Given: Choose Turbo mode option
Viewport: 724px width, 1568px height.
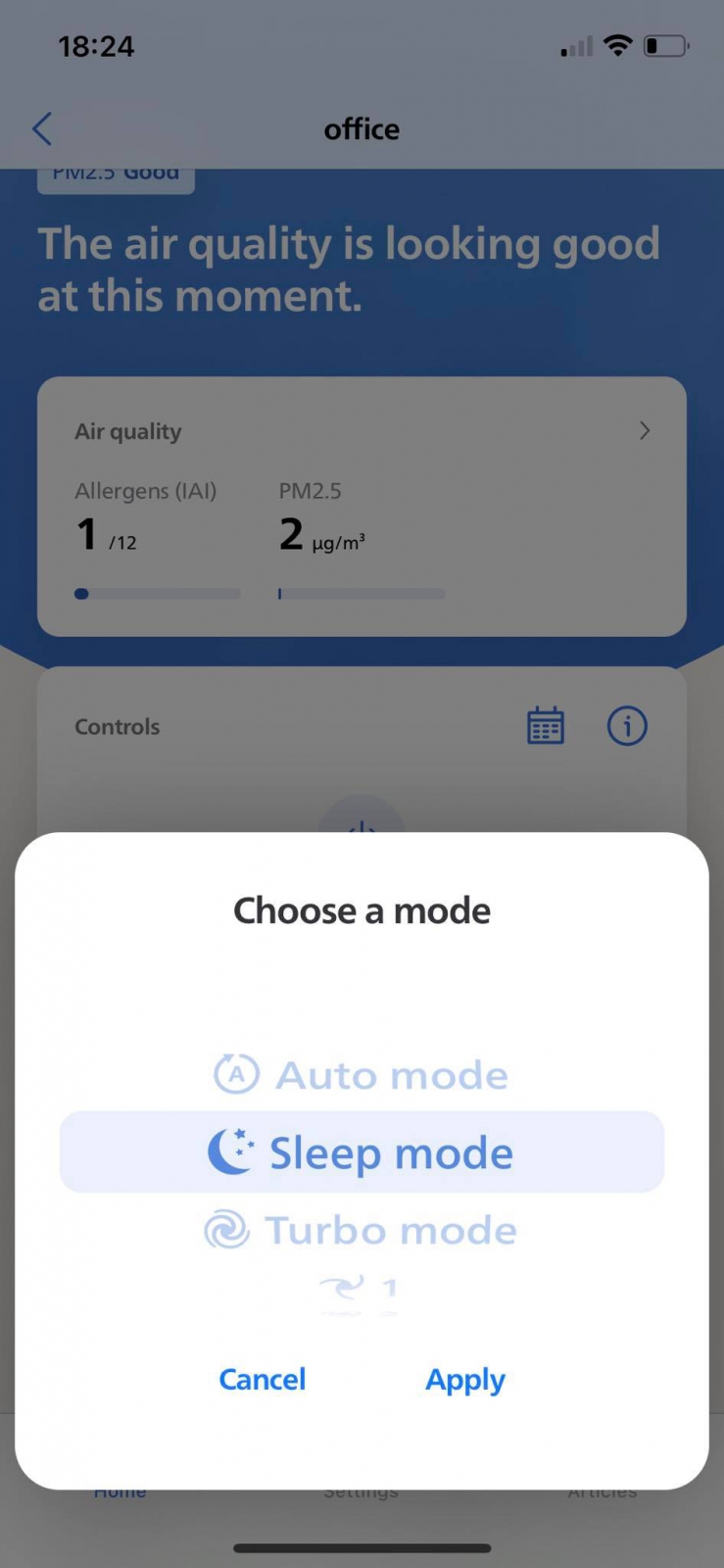Looking at the screenshot, I should (362, 1231).
